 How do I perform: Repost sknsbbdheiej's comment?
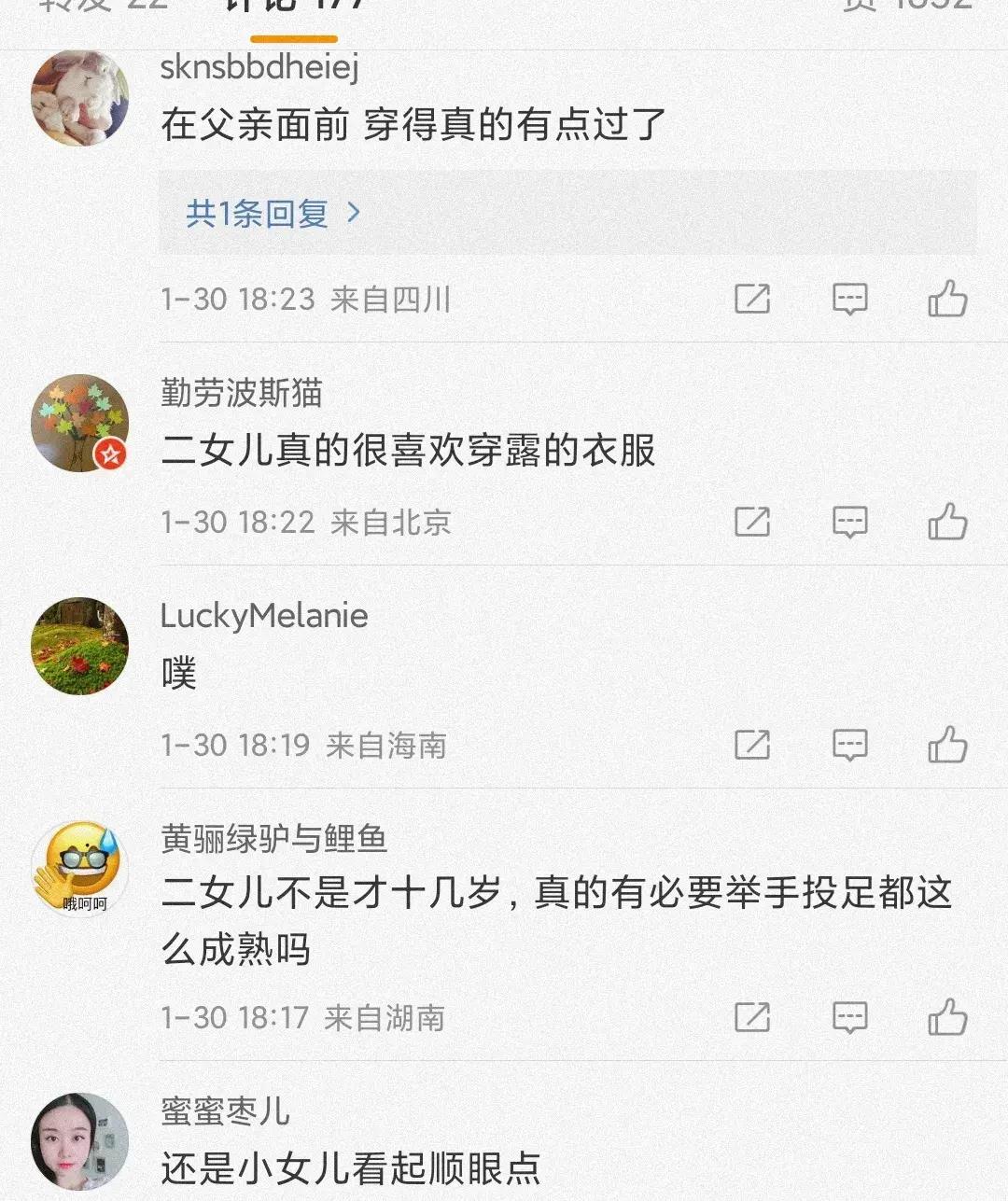coord(752,300)
